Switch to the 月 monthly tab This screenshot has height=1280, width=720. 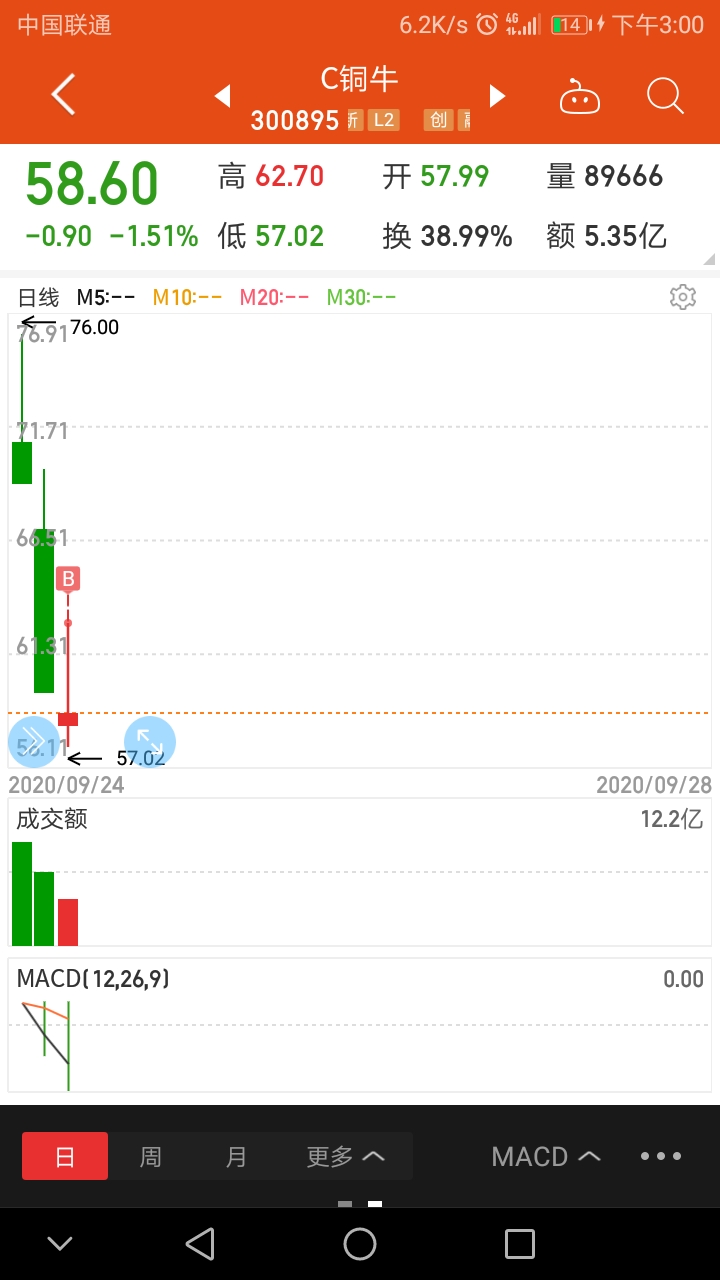coord(237,1157)
